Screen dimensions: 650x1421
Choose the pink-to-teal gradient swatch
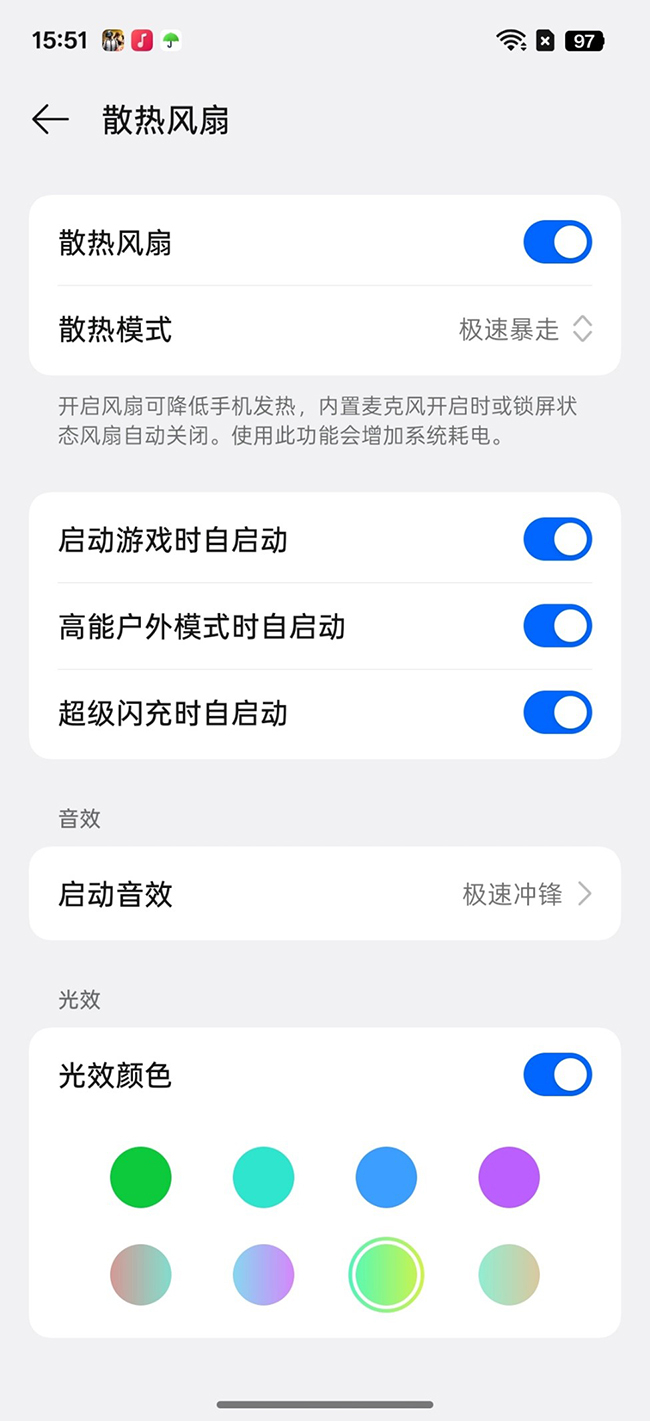[x=141, y=1274]
